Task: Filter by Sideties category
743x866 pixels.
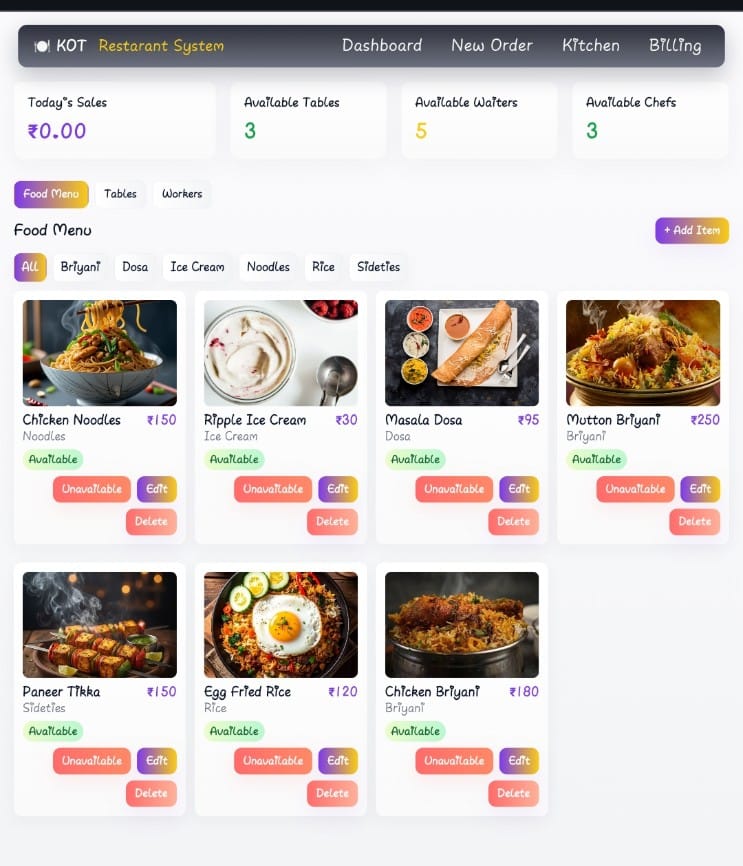Action: point(378,267)
